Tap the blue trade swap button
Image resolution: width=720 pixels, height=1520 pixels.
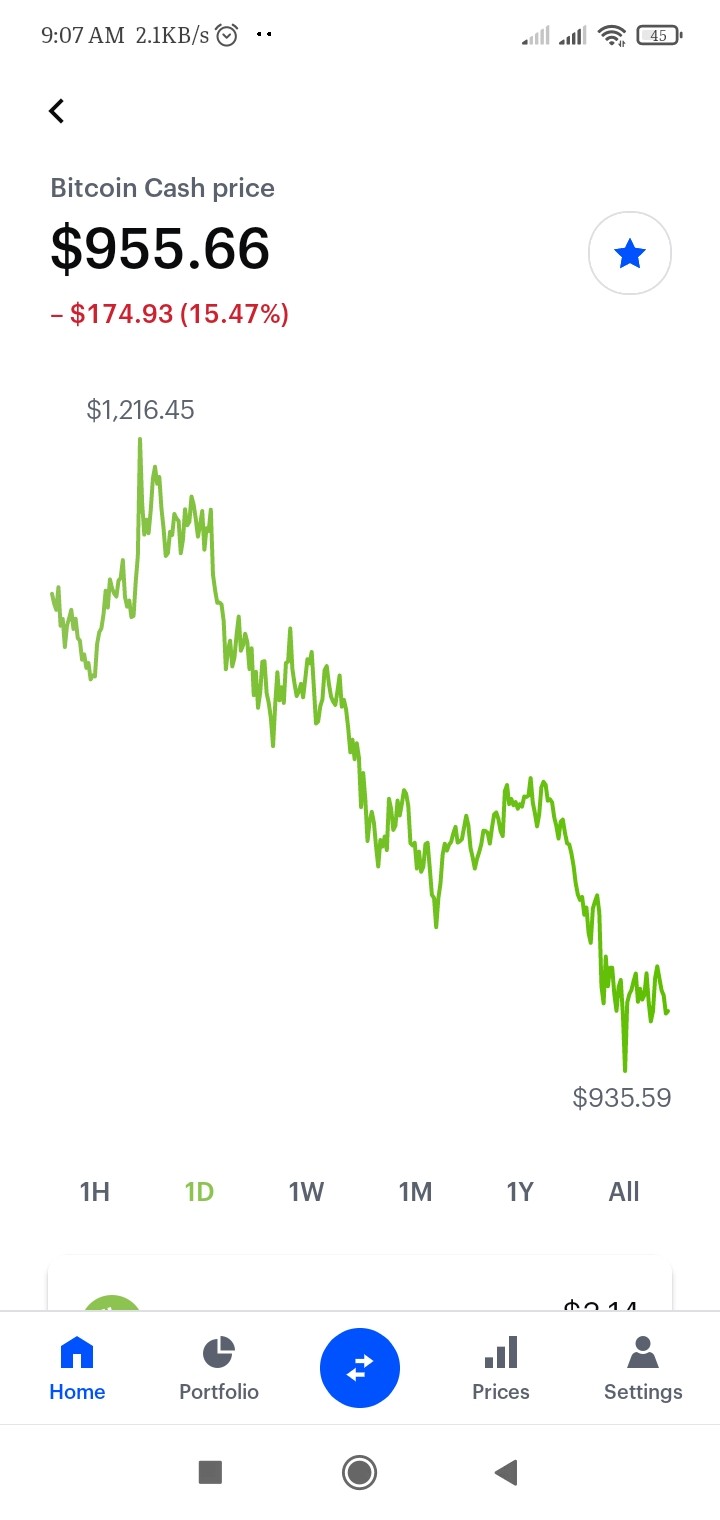360,1368
